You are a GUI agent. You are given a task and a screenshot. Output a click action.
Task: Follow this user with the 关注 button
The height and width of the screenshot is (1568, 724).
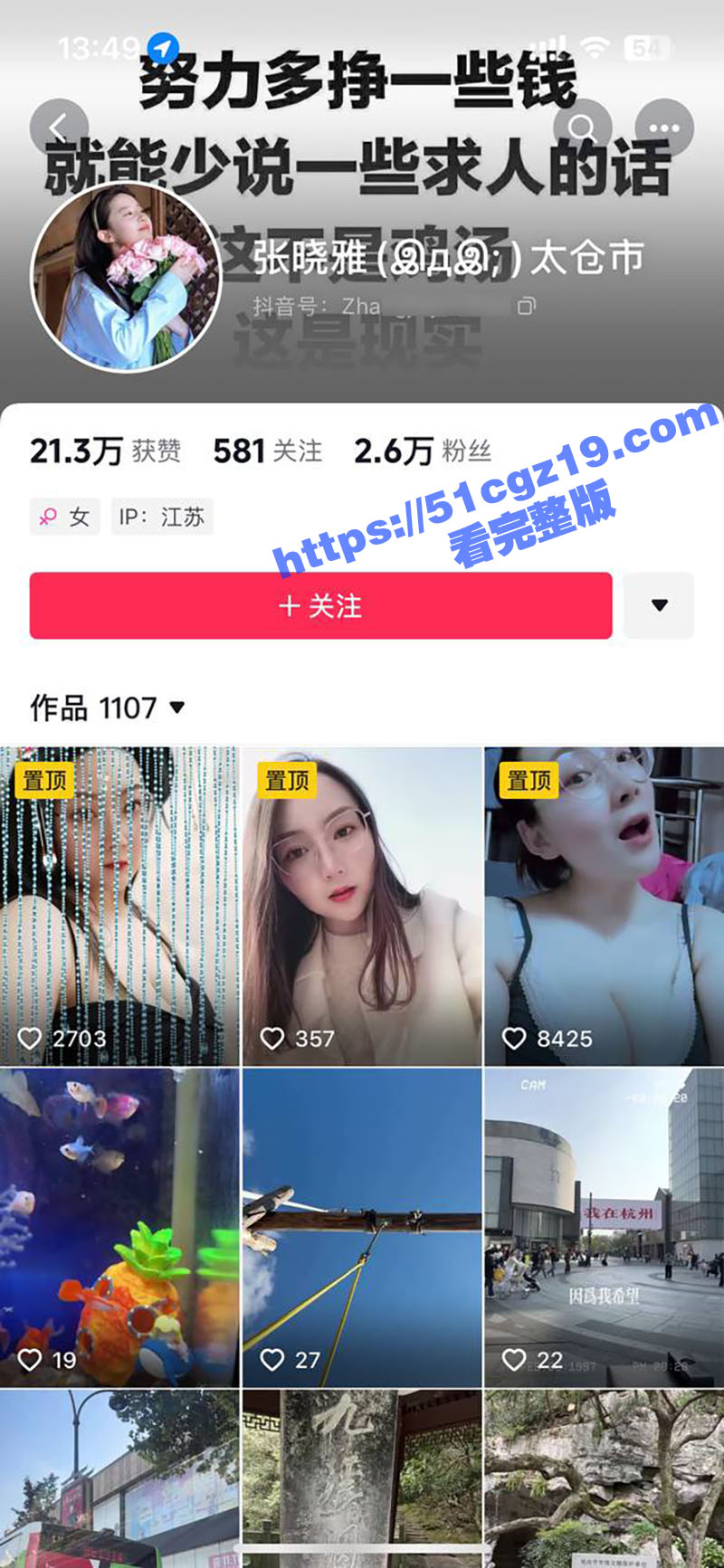click(x=320, y=605)
